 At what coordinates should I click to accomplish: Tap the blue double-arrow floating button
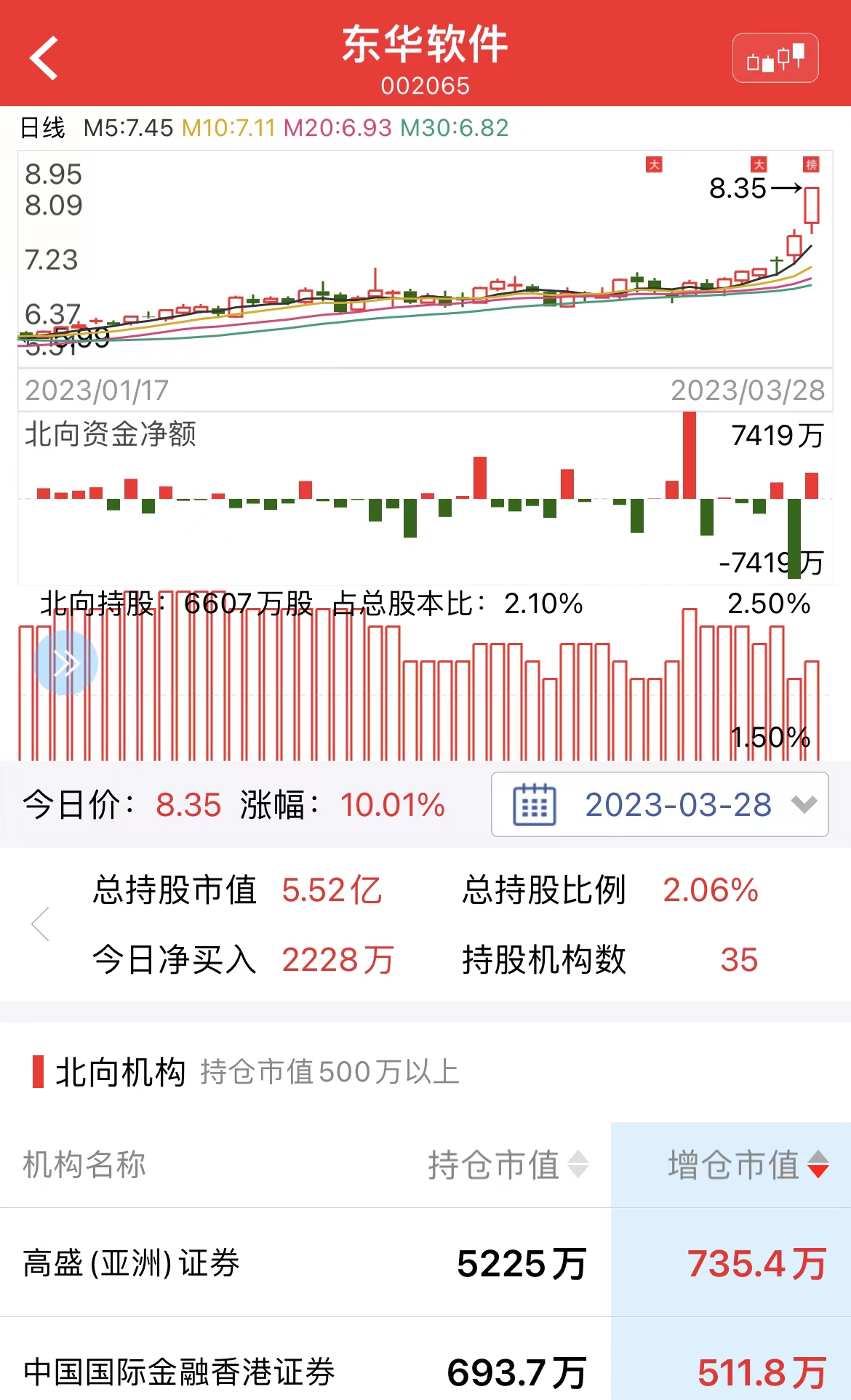[x=65, y=663]
